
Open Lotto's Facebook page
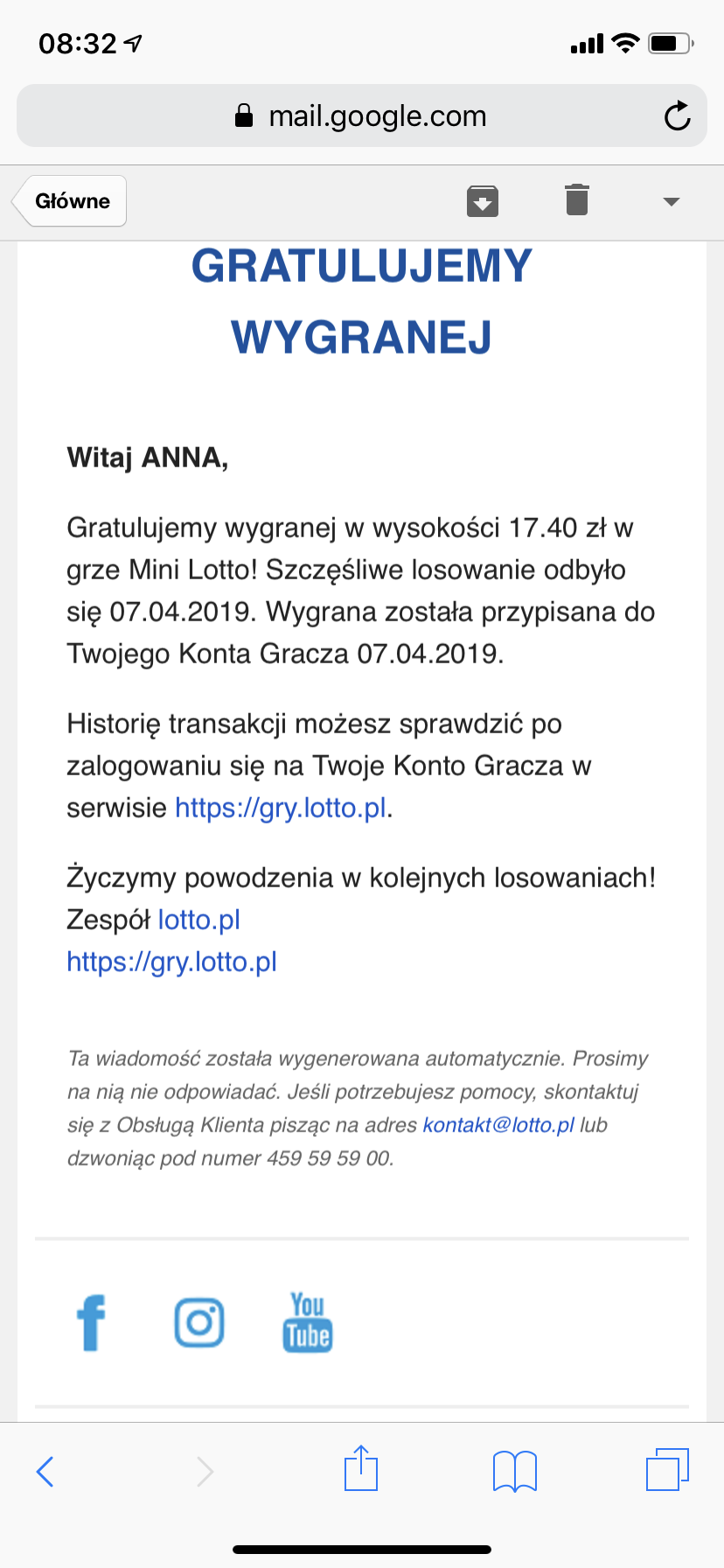pyautogui.click(x=92, y=1323)
